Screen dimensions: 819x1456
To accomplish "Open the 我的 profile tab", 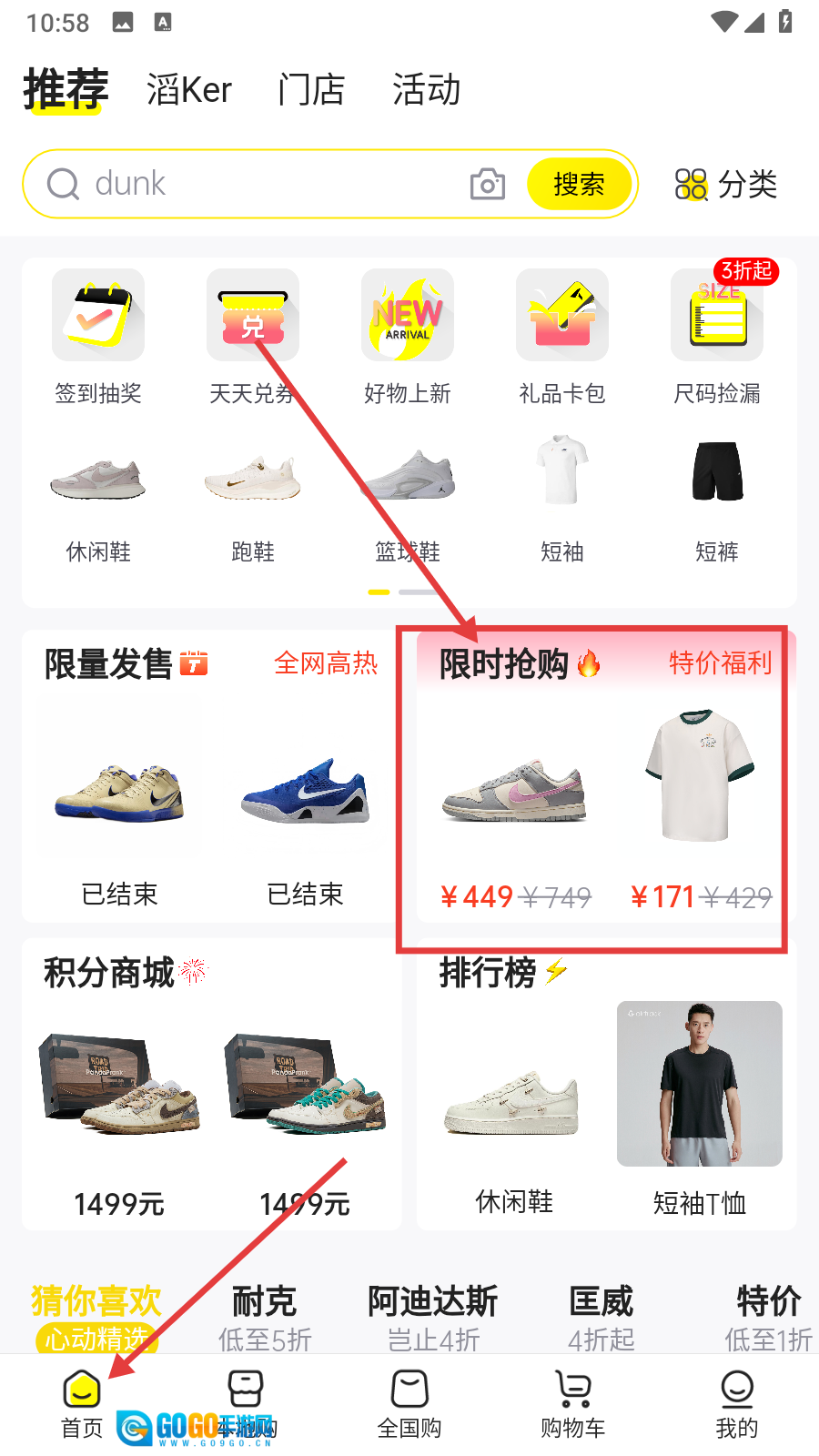I will pos(737,1404).
